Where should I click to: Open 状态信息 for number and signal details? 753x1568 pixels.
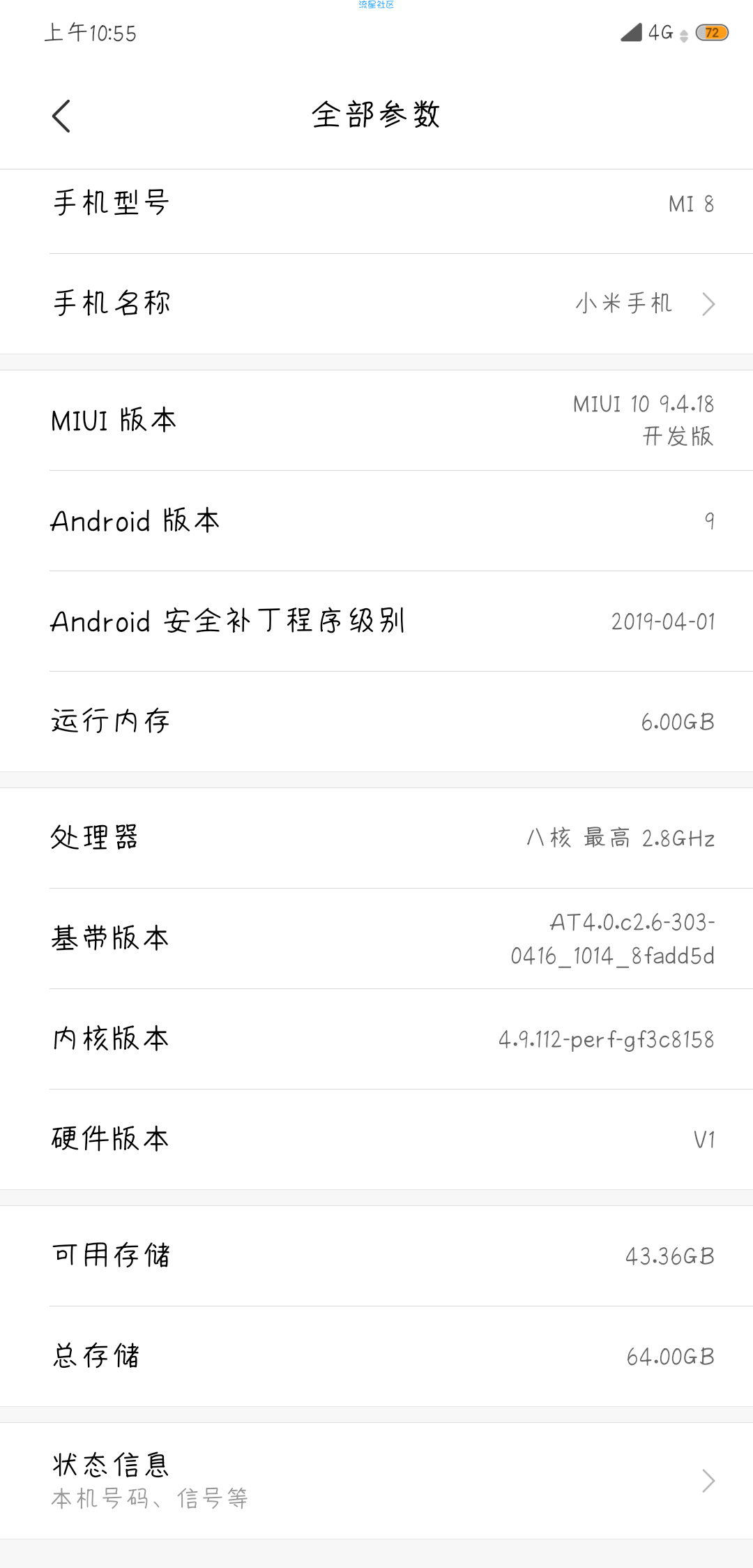(x=376, y=1479)
